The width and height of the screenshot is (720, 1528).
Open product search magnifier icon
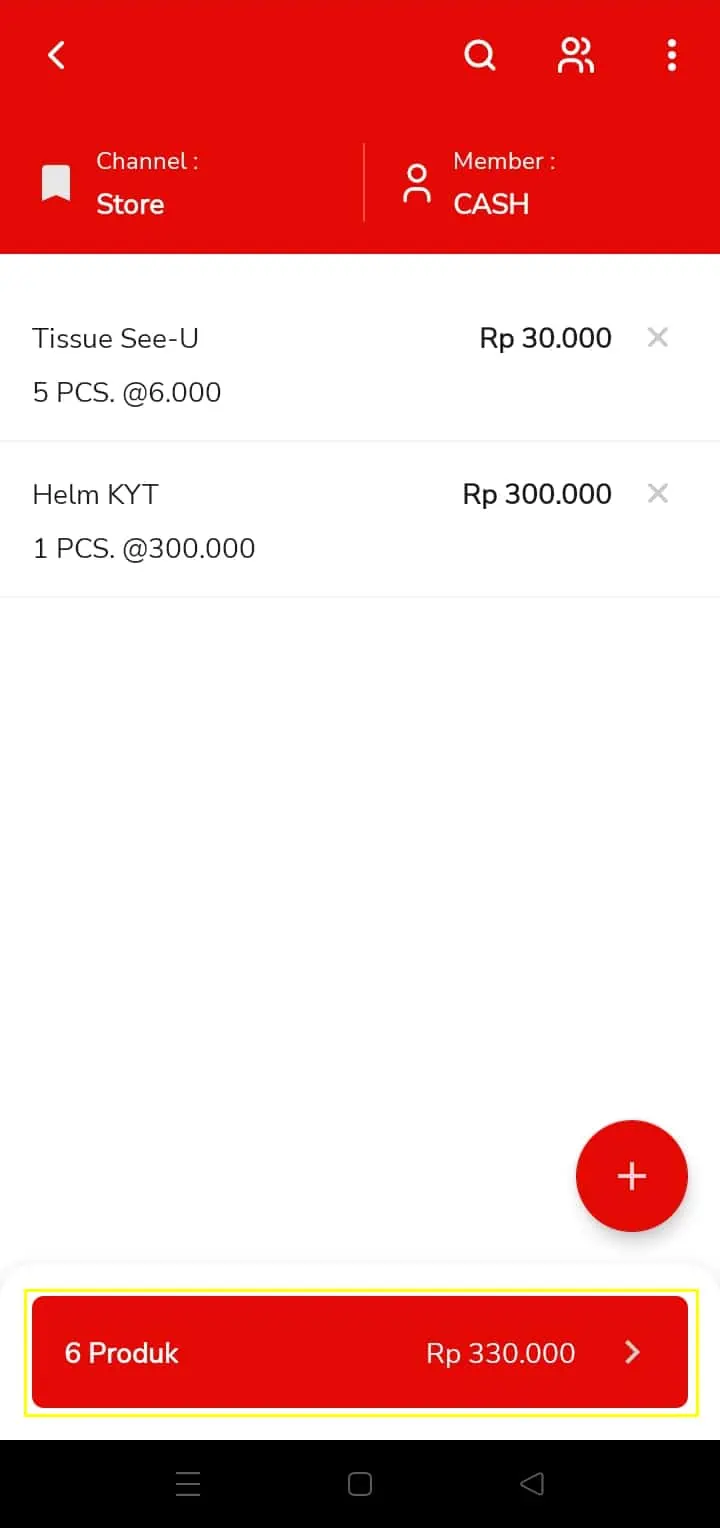[x=480, y=55]
